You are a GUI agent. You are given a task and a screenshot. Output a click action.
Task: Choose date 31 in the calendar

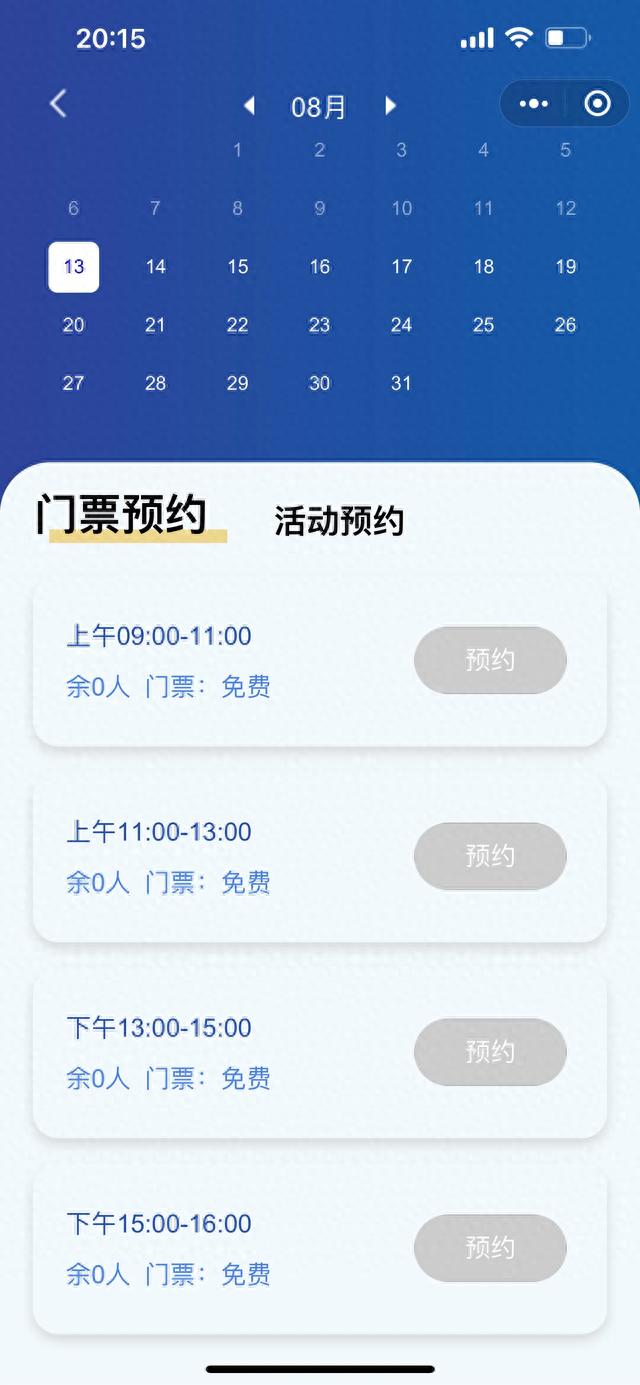pos(401,383)
